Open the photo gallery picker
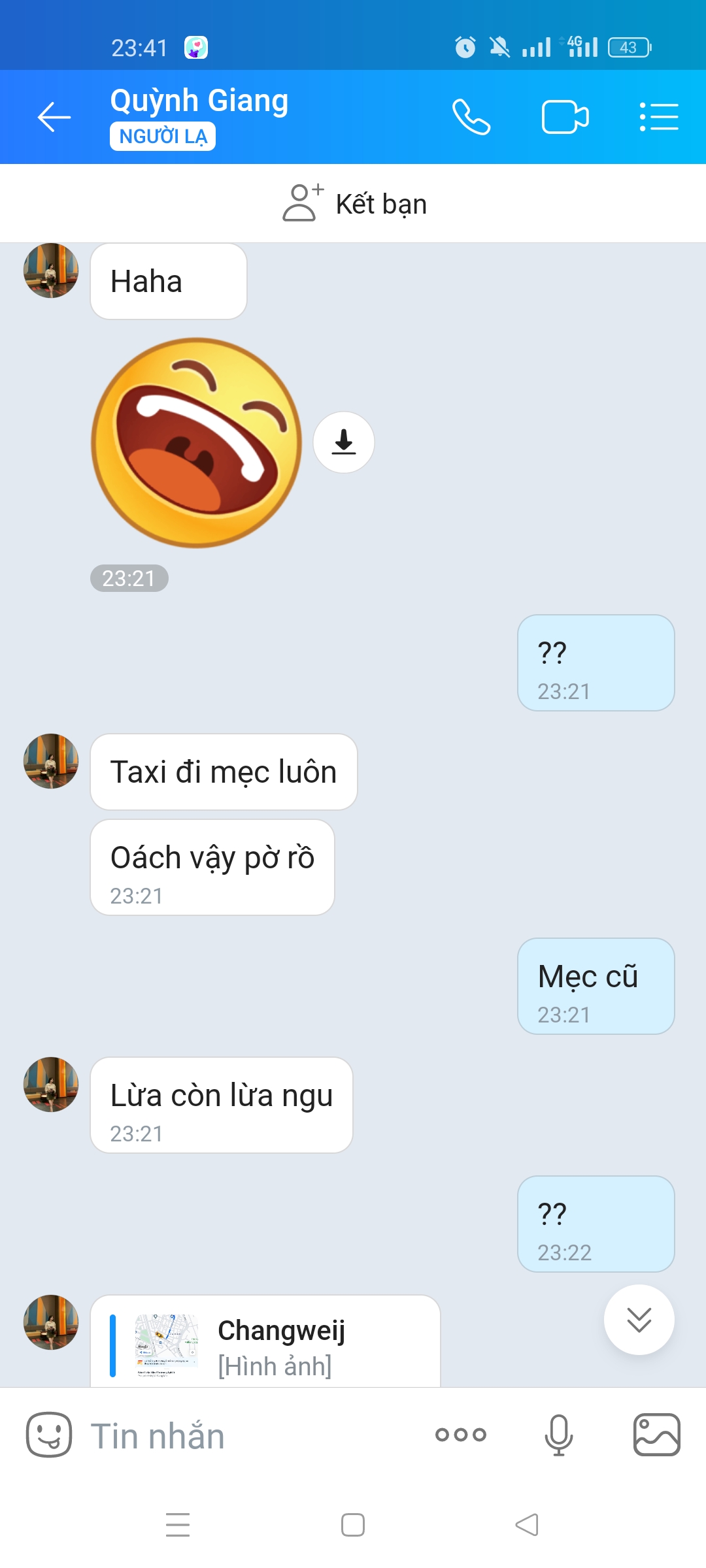 656,1435
